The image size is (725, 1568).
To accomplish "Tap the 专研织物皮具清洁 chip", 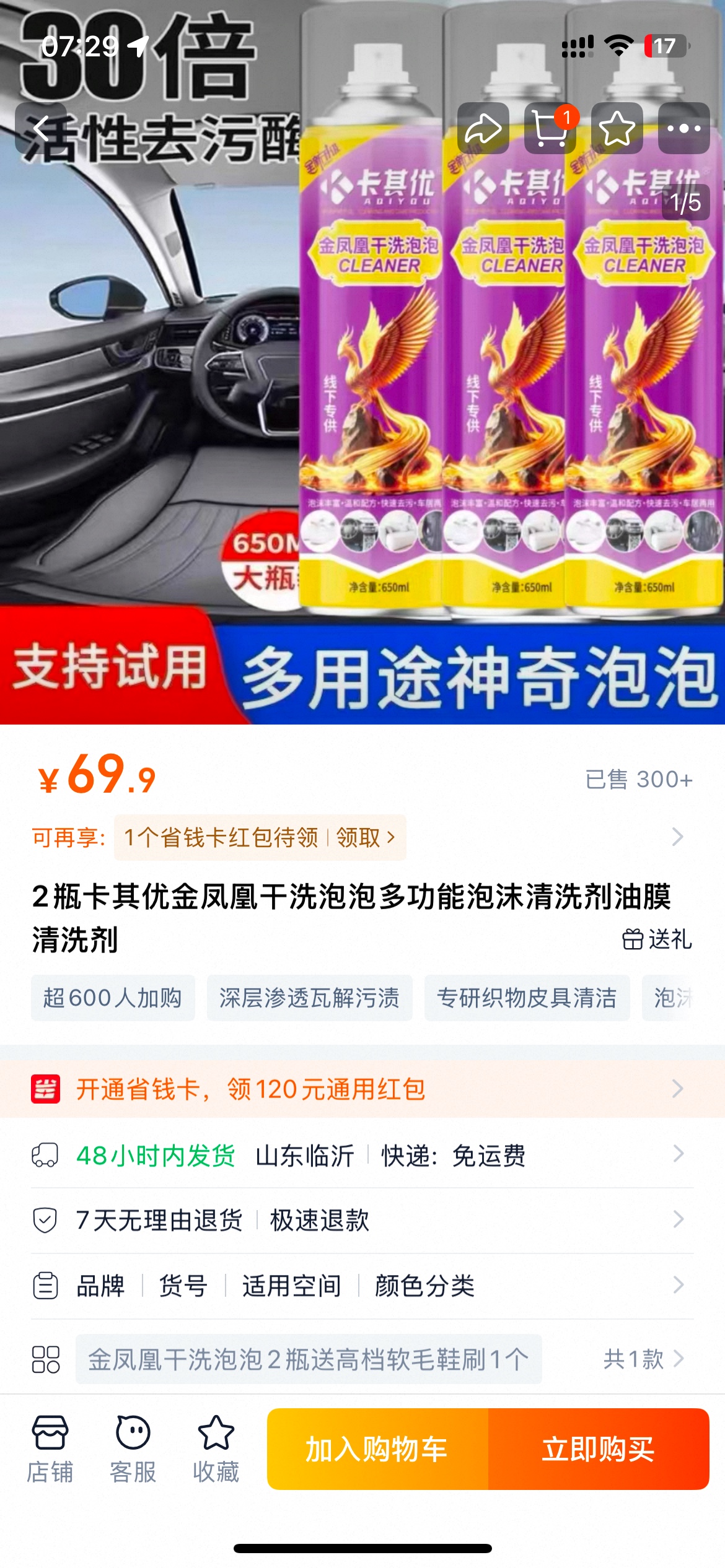I will [527, 998].
